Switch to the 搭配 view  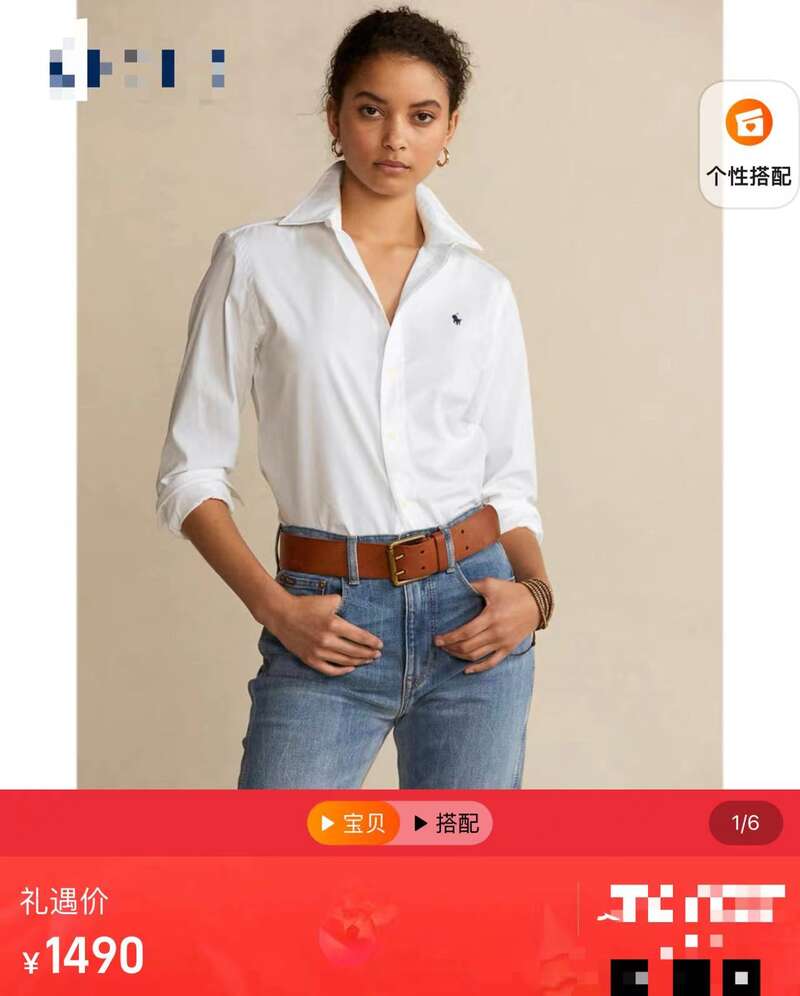(446, 823)
